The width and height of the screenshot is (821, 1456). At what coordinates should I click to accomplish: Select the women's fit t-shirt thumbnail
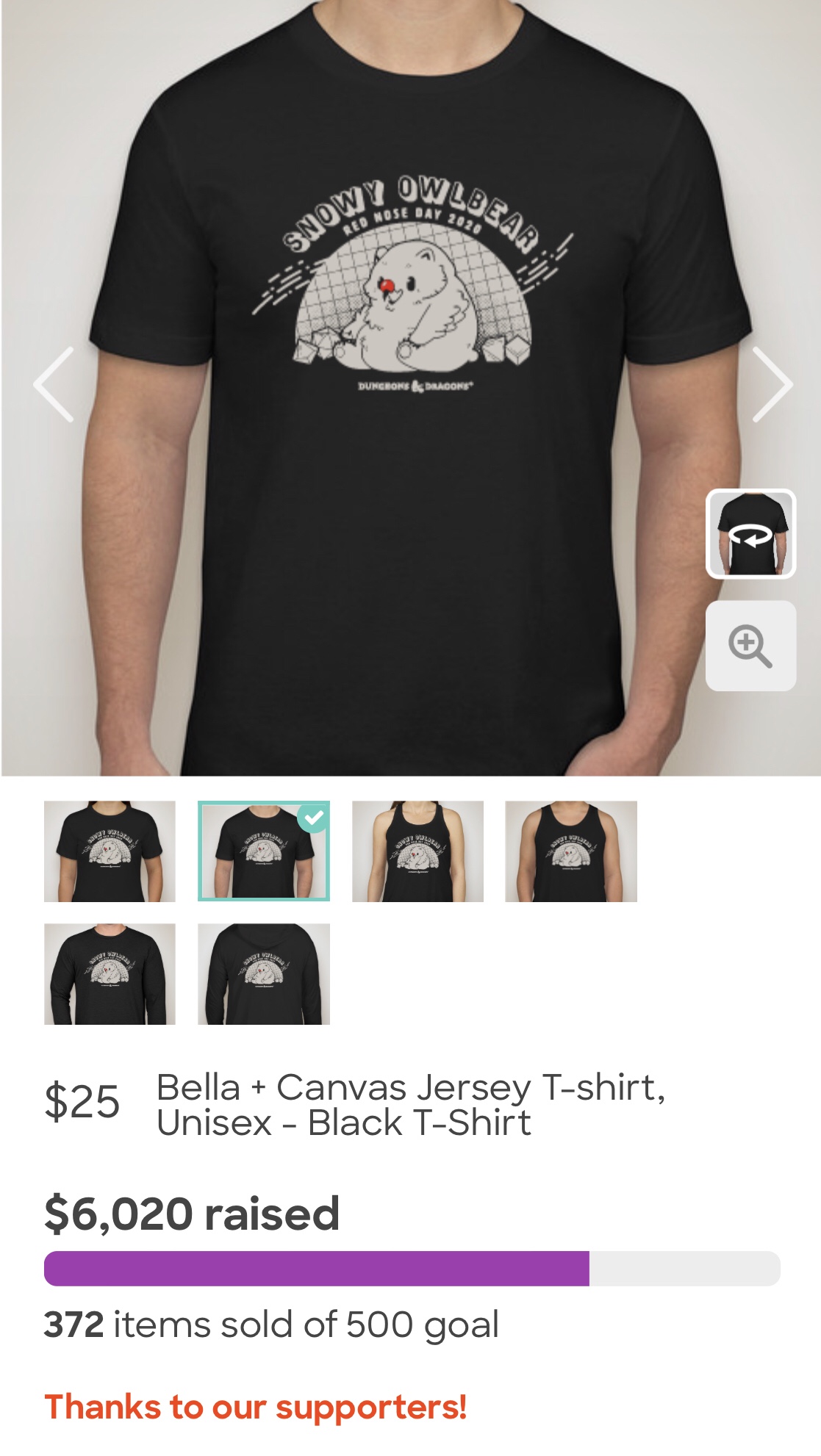click(110, 851)
